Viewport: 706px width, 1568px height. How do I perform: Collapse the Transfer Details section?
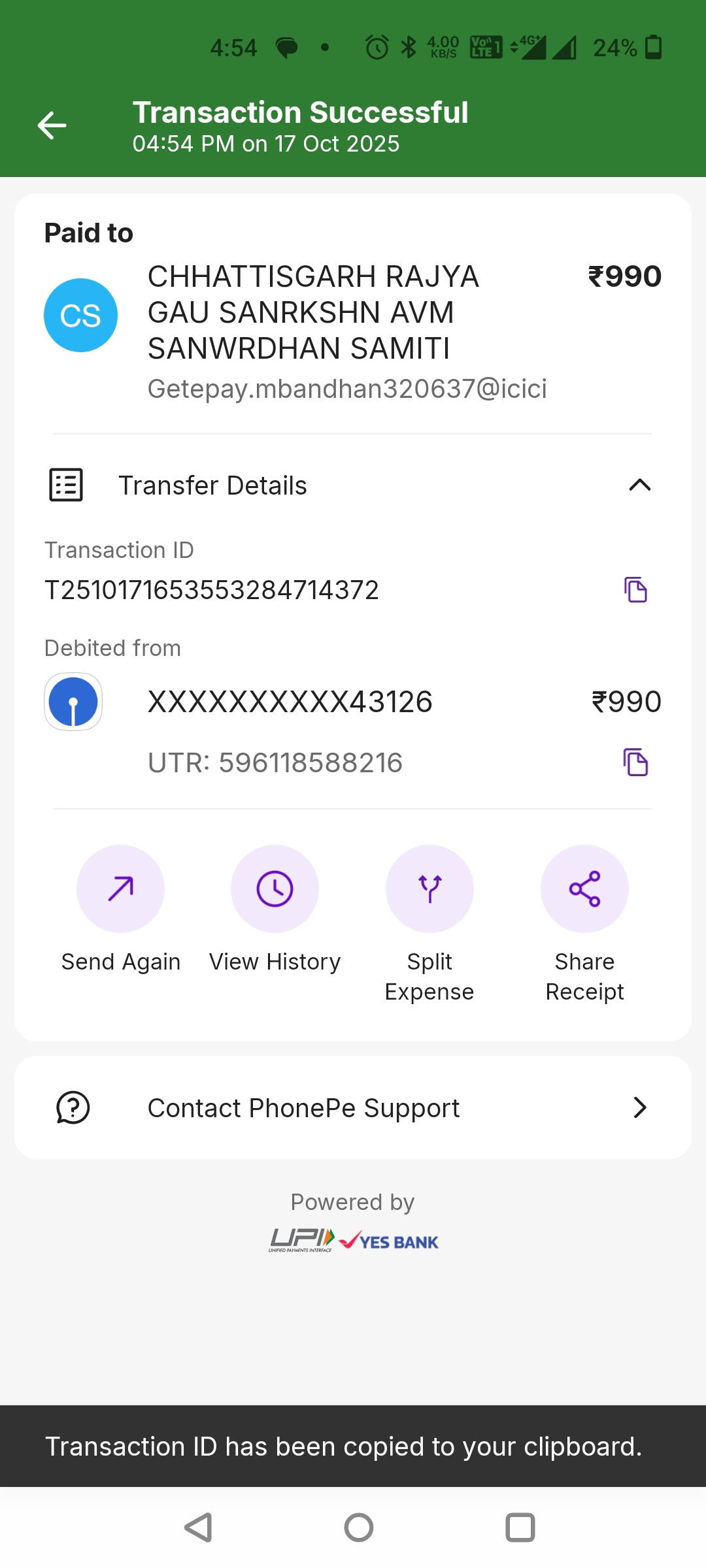[x=639, y=485]
